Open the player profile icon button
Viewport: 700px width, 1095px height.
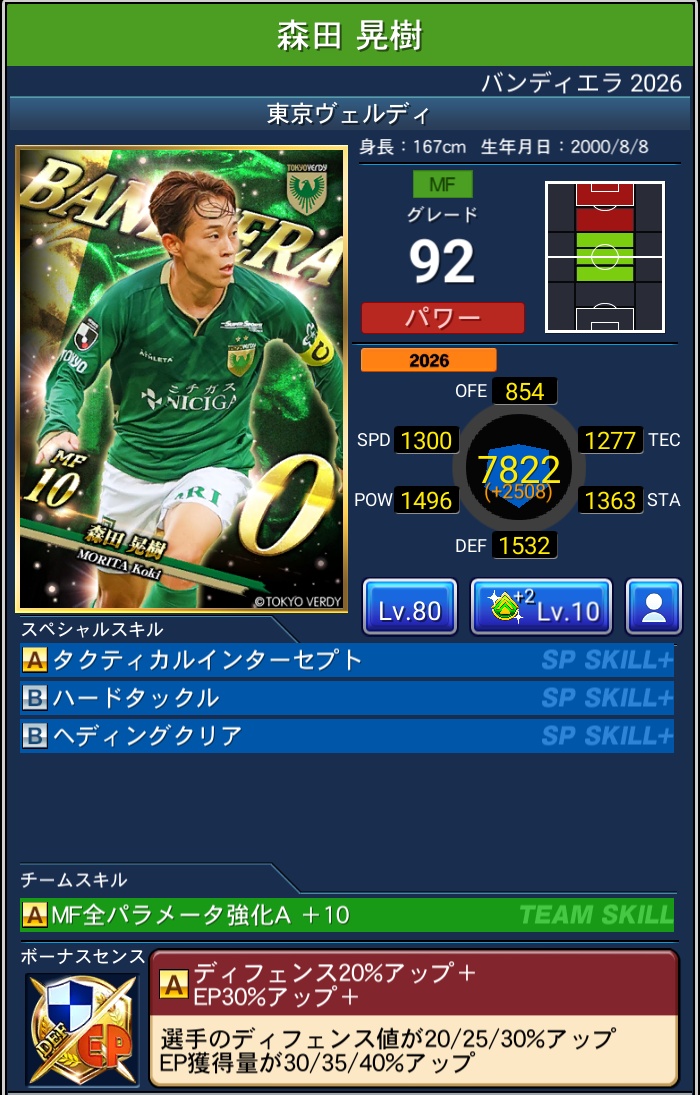(654, 607)
